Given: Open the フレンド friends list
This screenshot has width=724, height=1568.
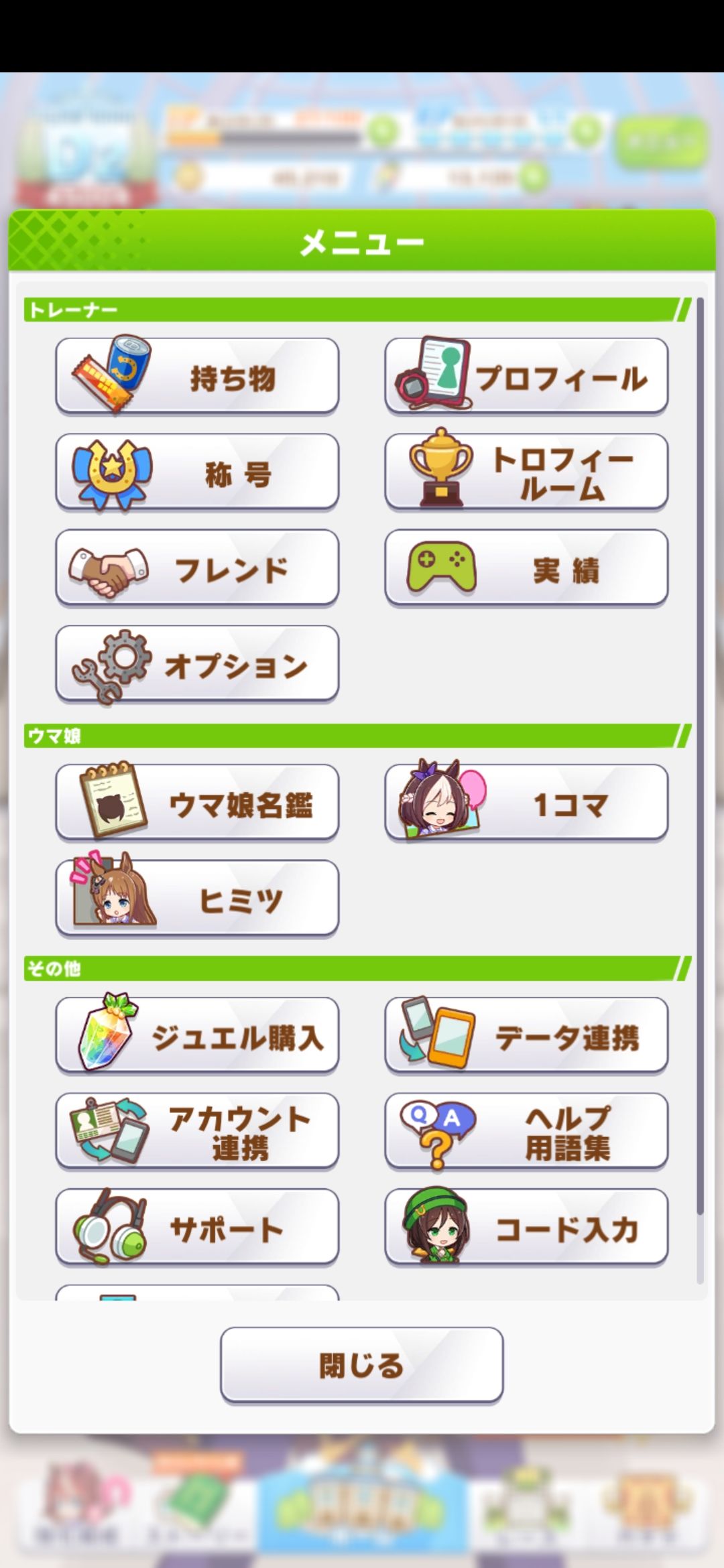Looking at the screenshot, I should (x=197, y=568).
